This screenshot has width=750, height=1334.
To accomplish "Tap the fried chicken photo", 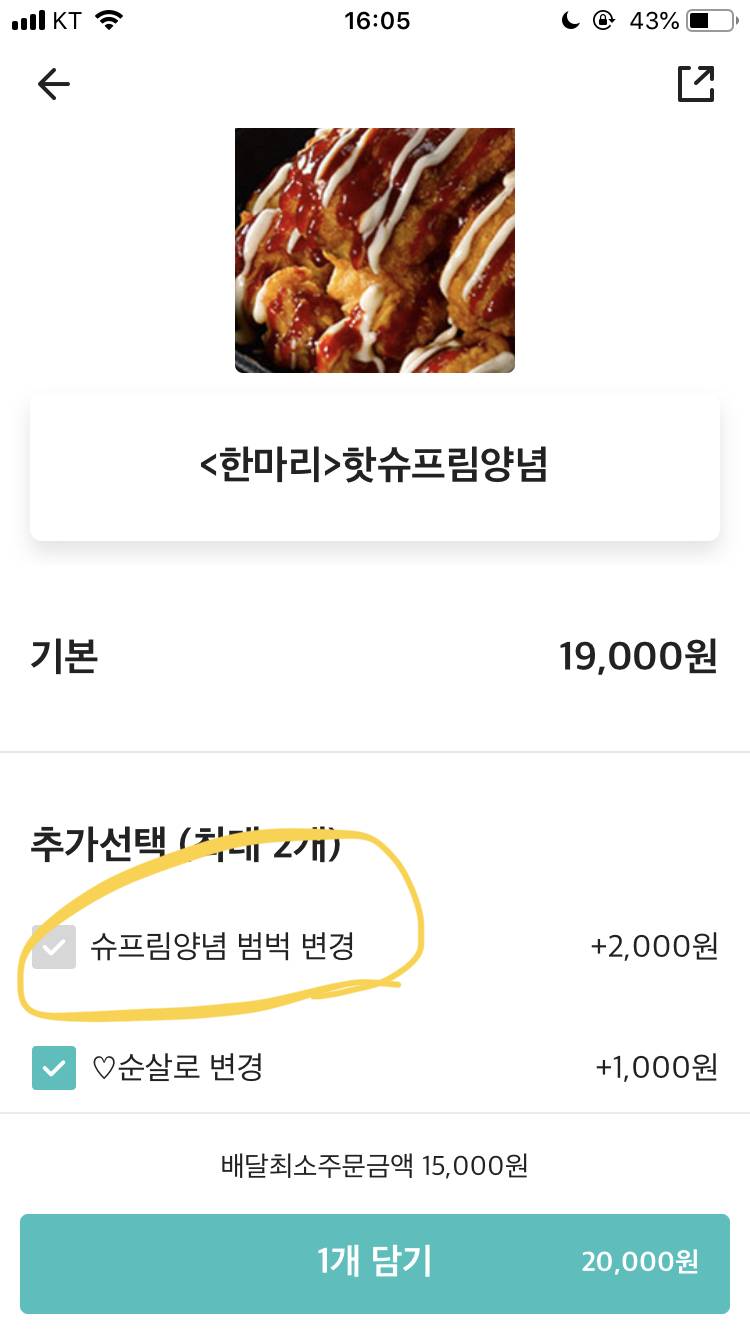I will coord(374,249).
